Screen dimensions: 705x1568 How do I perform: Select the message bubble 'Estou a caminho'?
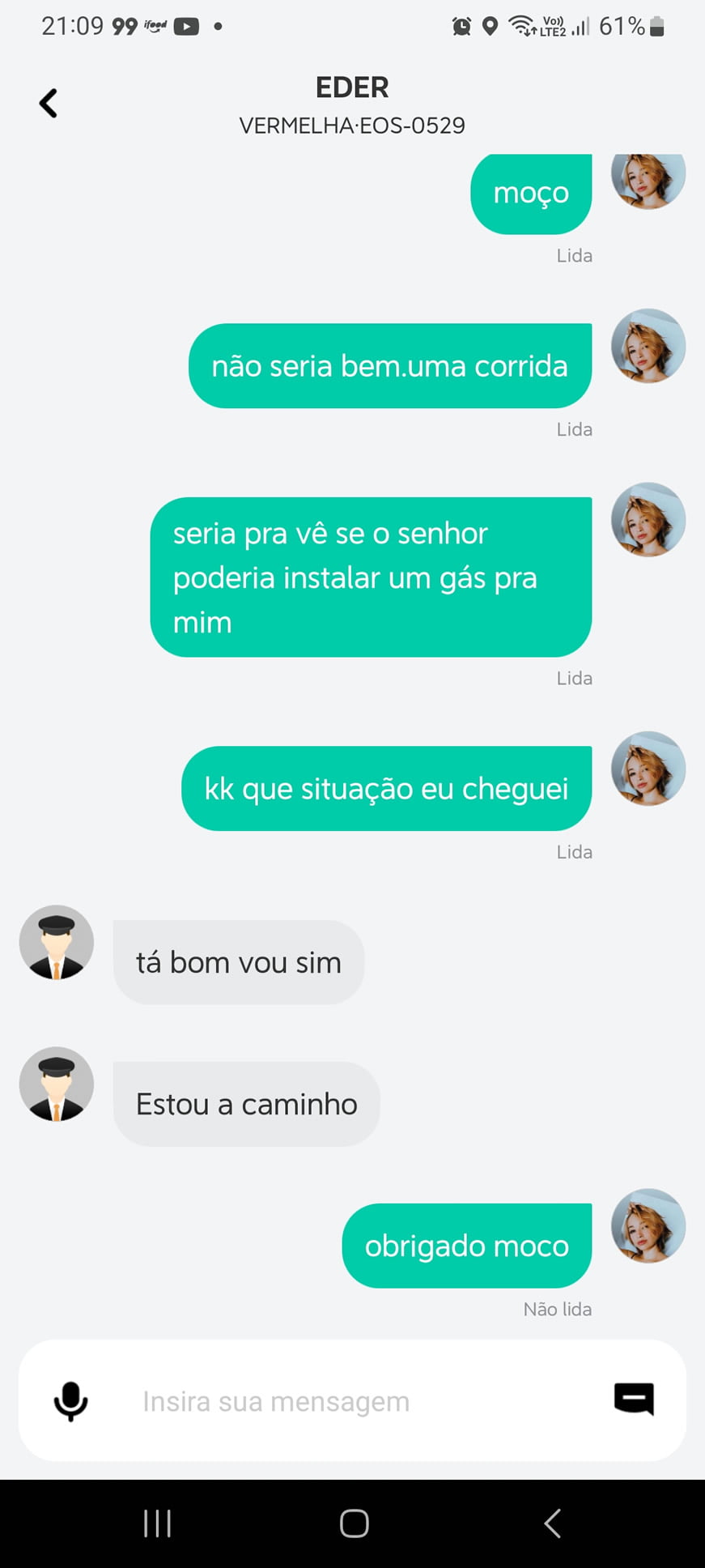246,1103
